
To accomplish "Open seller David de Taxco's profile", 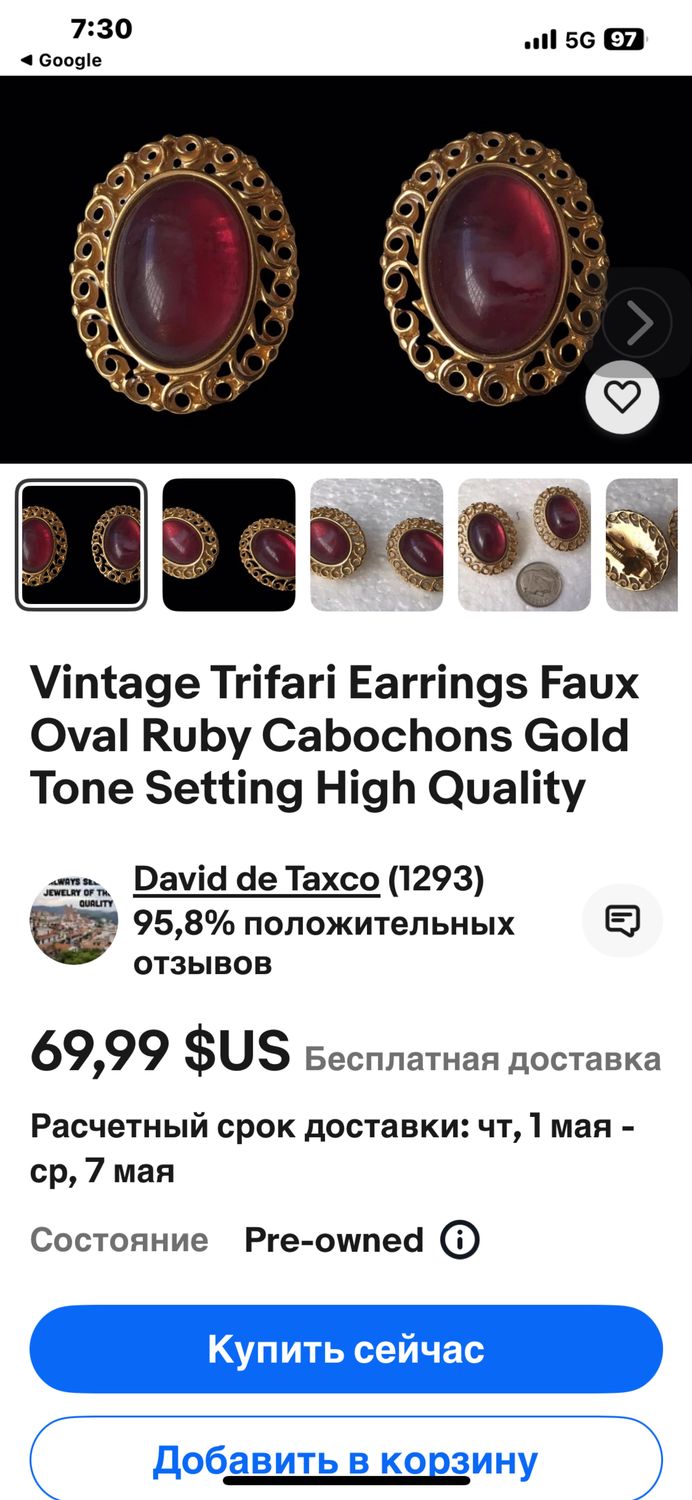I will pos(256,879).
